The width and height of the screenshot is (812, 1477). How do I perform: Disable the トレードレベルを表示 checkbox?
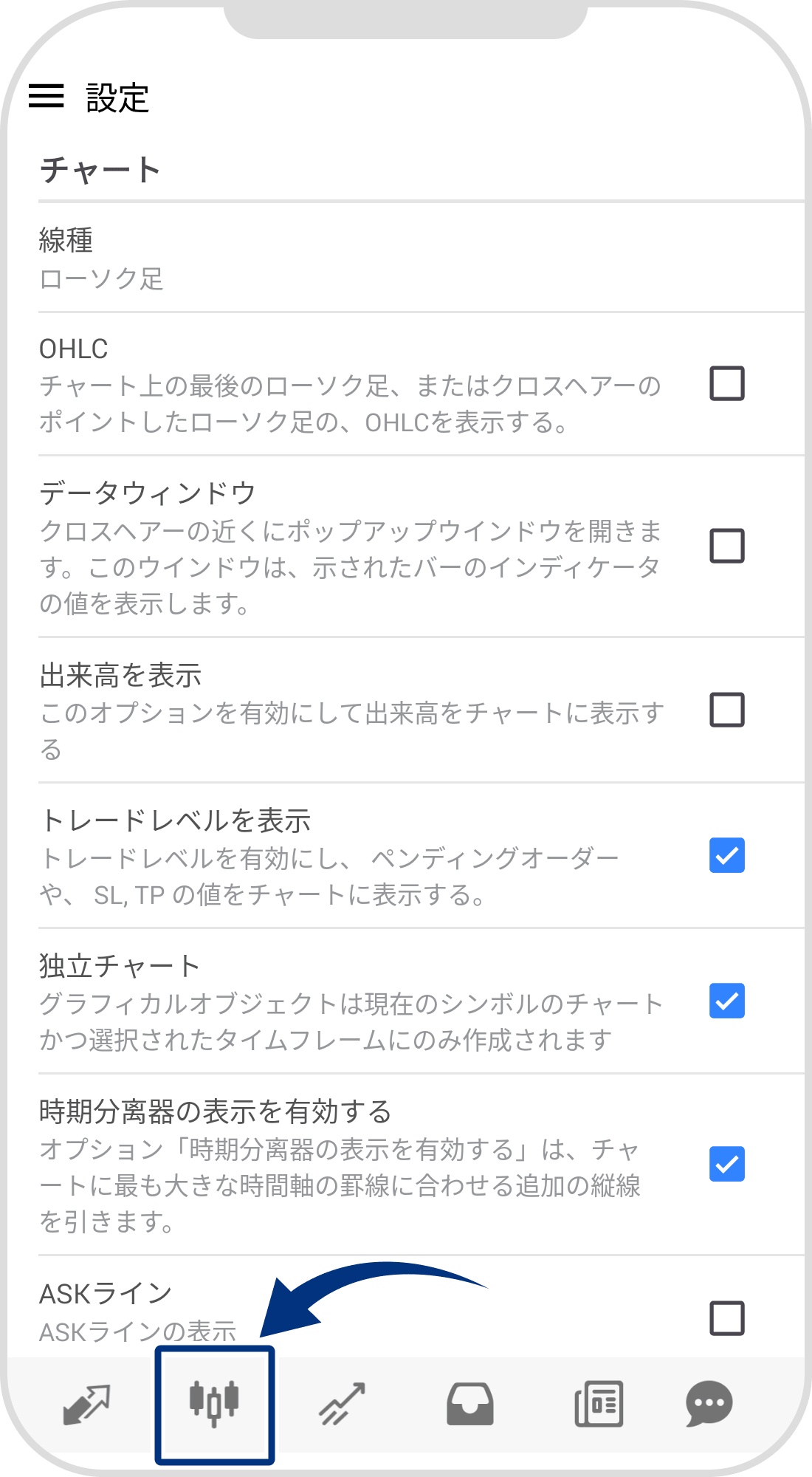[728, 855]
